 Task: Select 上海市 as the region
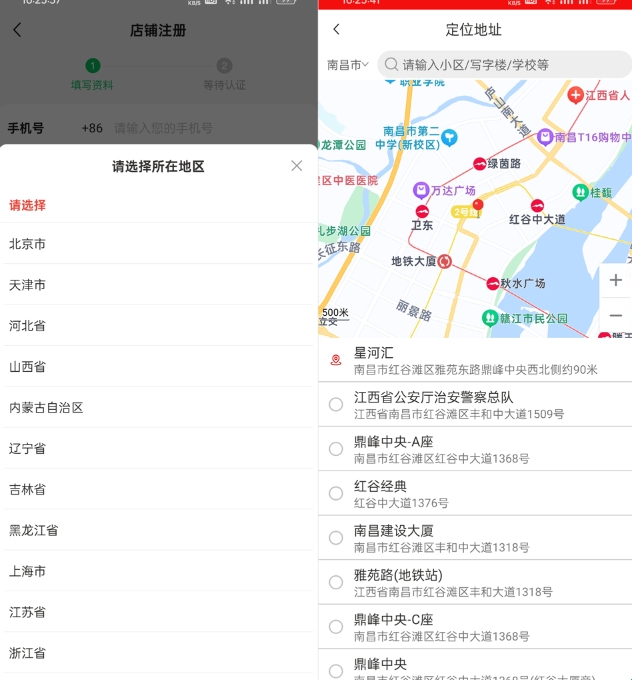[28, 571]
